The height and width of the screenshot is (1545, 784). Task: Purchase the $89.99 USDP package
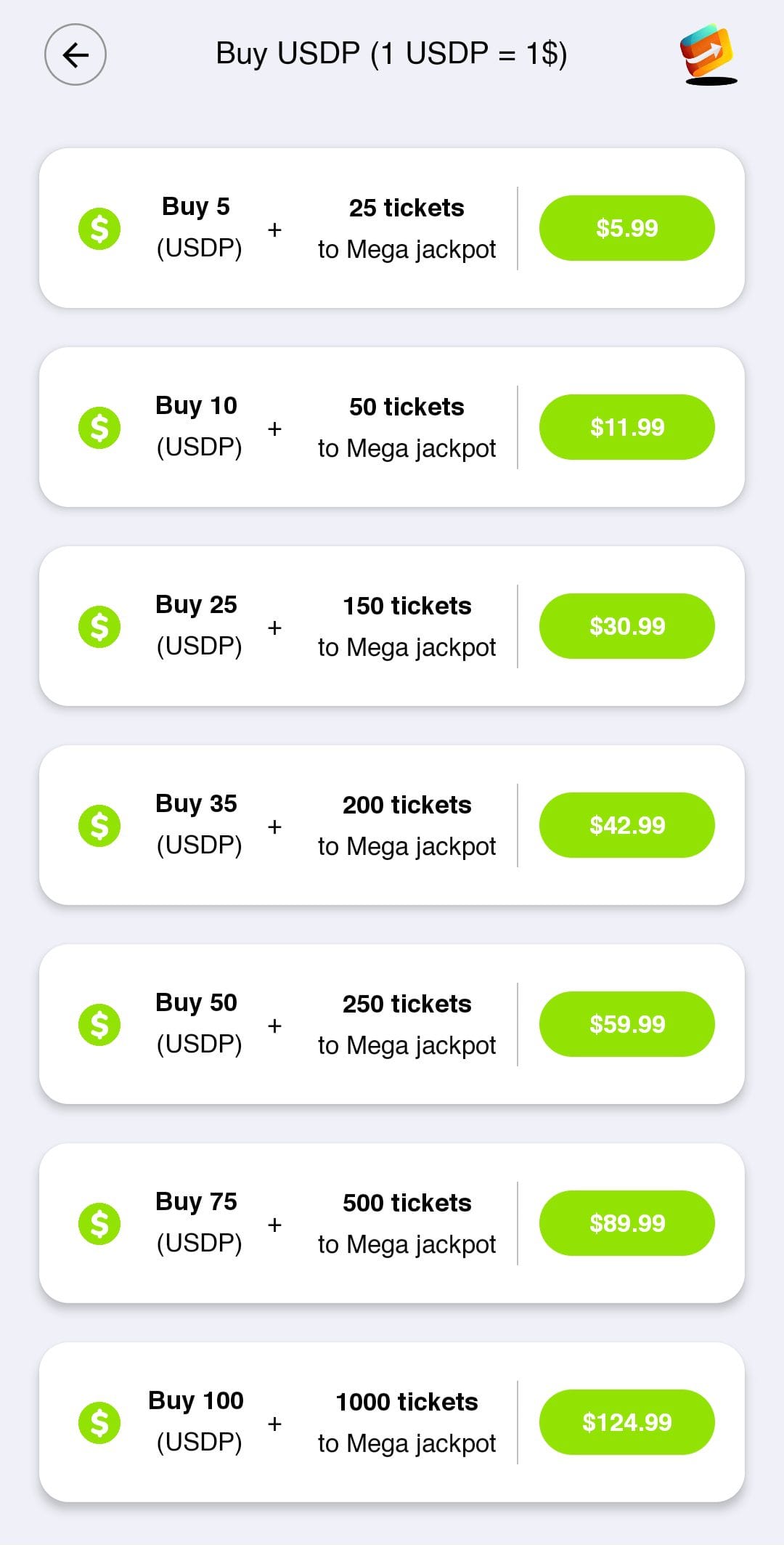coord(626,1222)
